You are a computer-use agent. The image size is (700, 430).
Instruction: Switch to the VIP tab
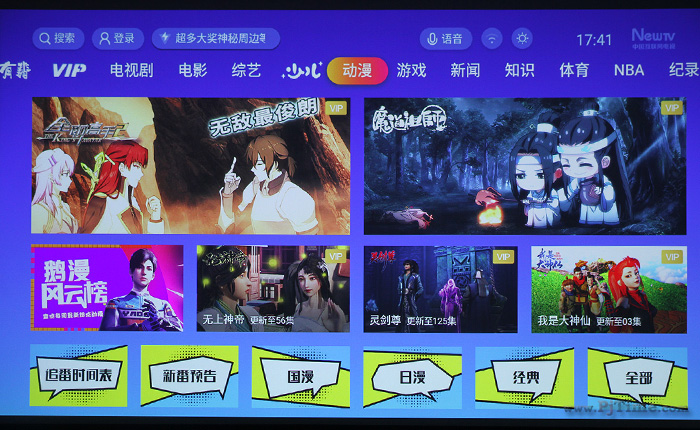pyautogui.click(x=69, y=70)
